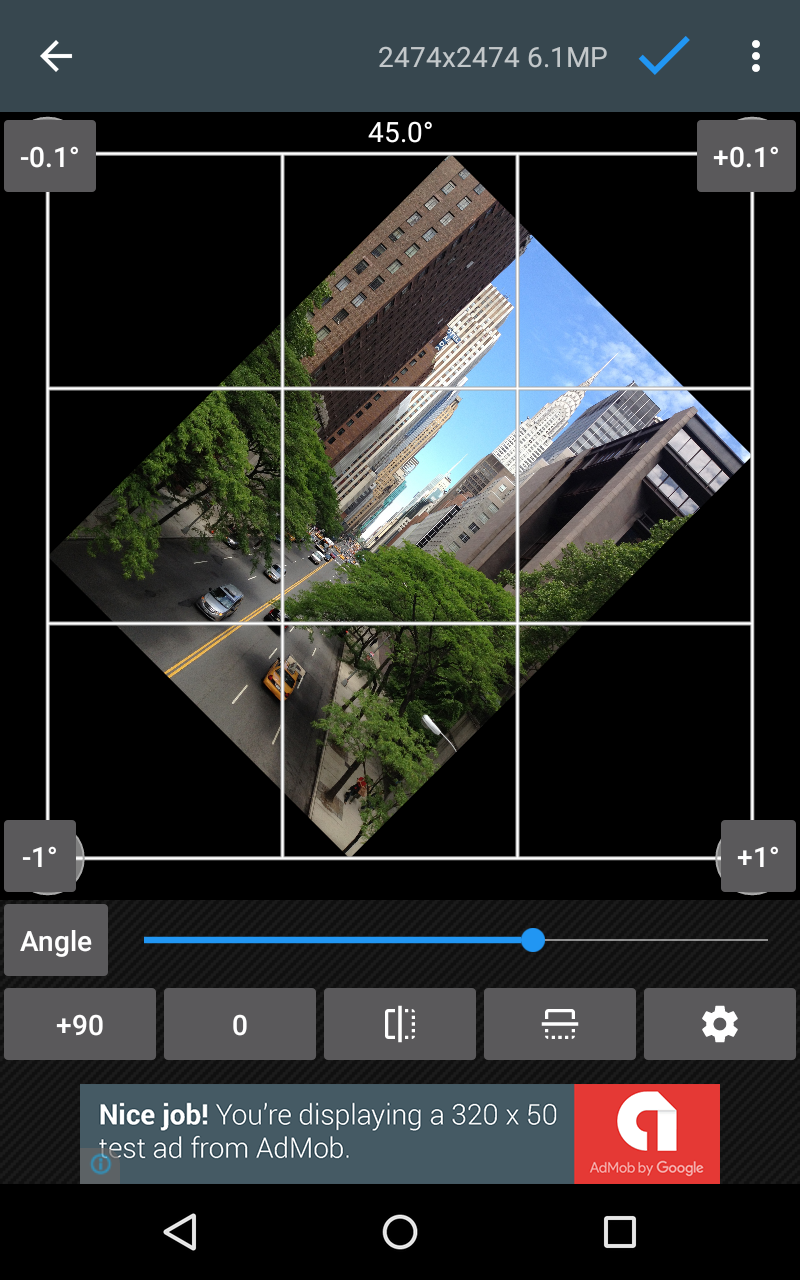Open rotation settings gear
800x1280 pixels.
tap(720, 1024)
